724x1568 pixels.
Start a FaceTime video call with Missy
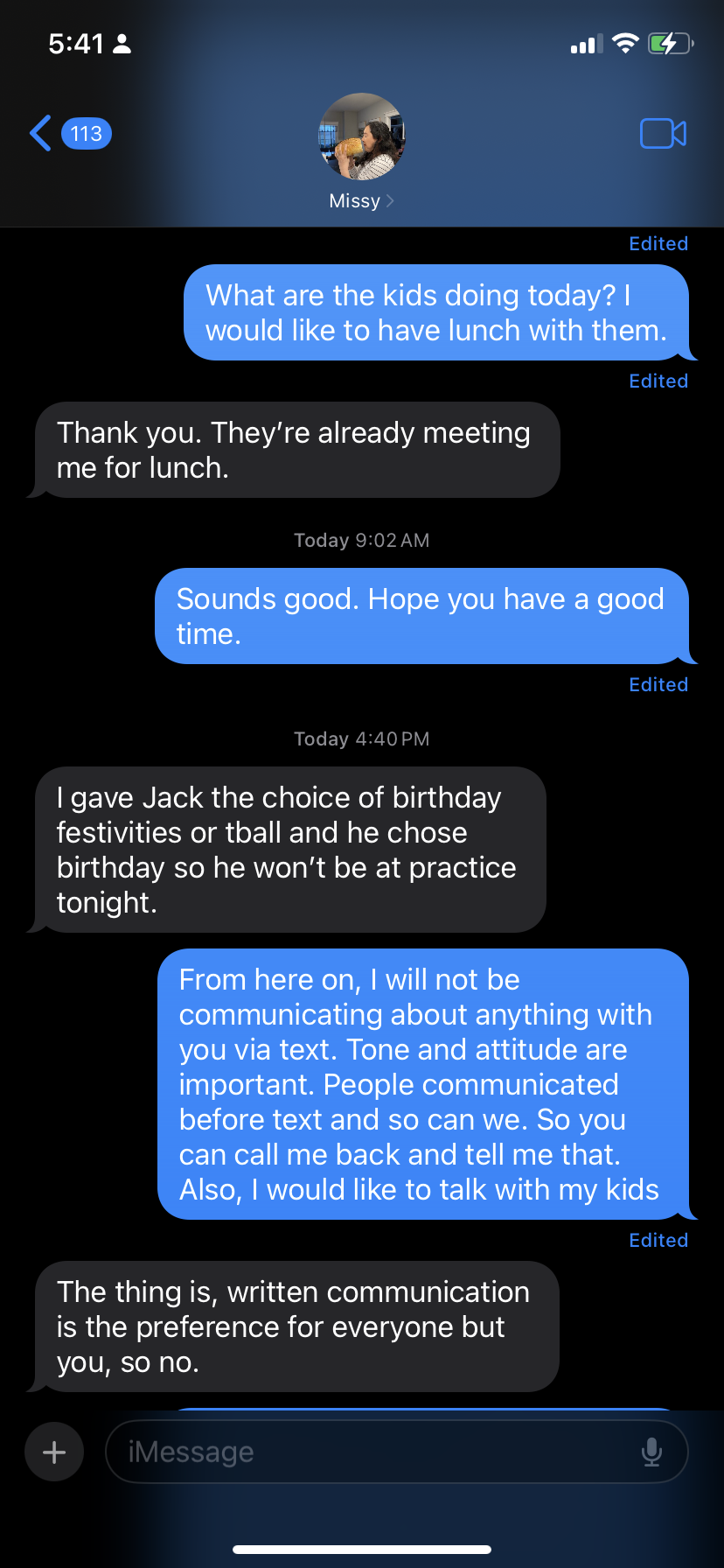(x=663, y=134)
